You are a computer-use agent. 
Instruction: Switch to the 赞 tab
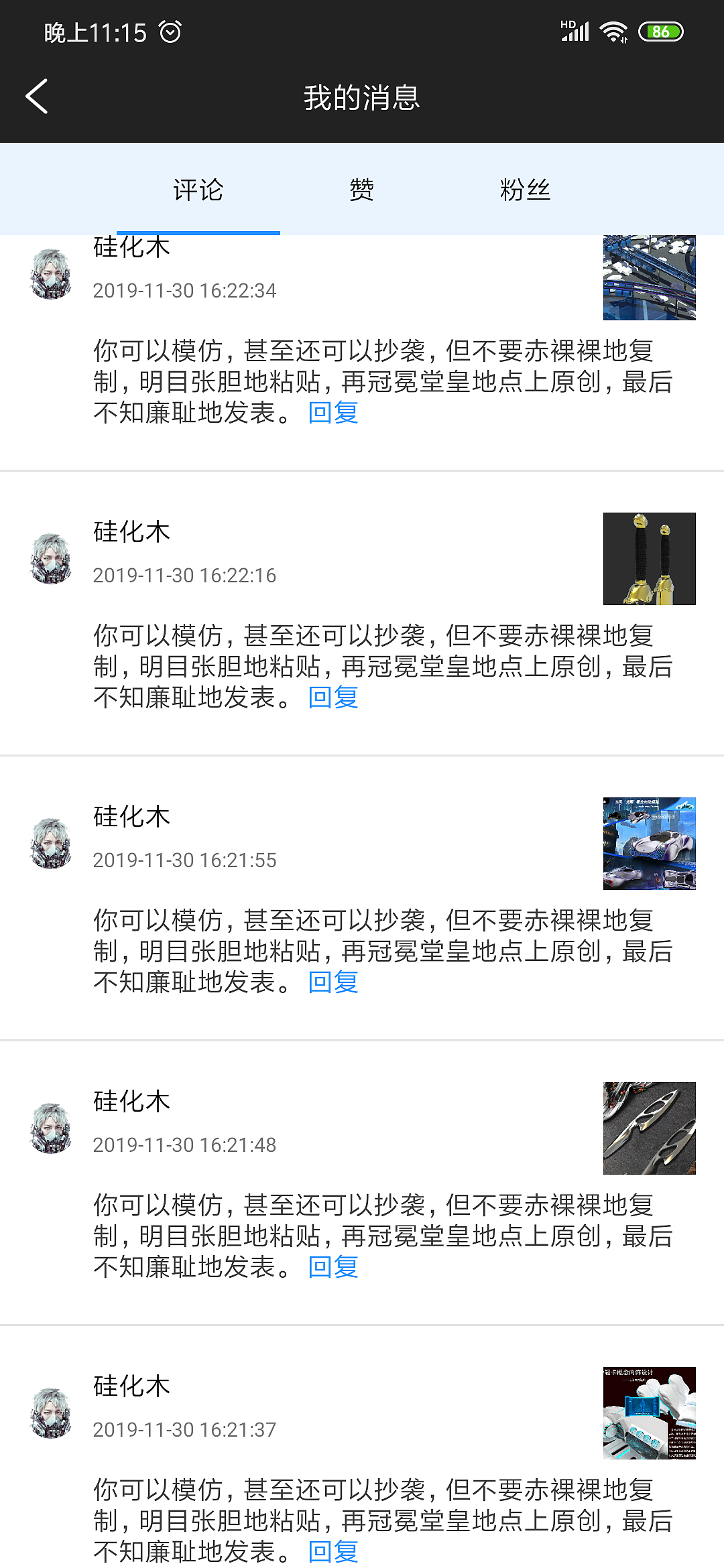361,190
